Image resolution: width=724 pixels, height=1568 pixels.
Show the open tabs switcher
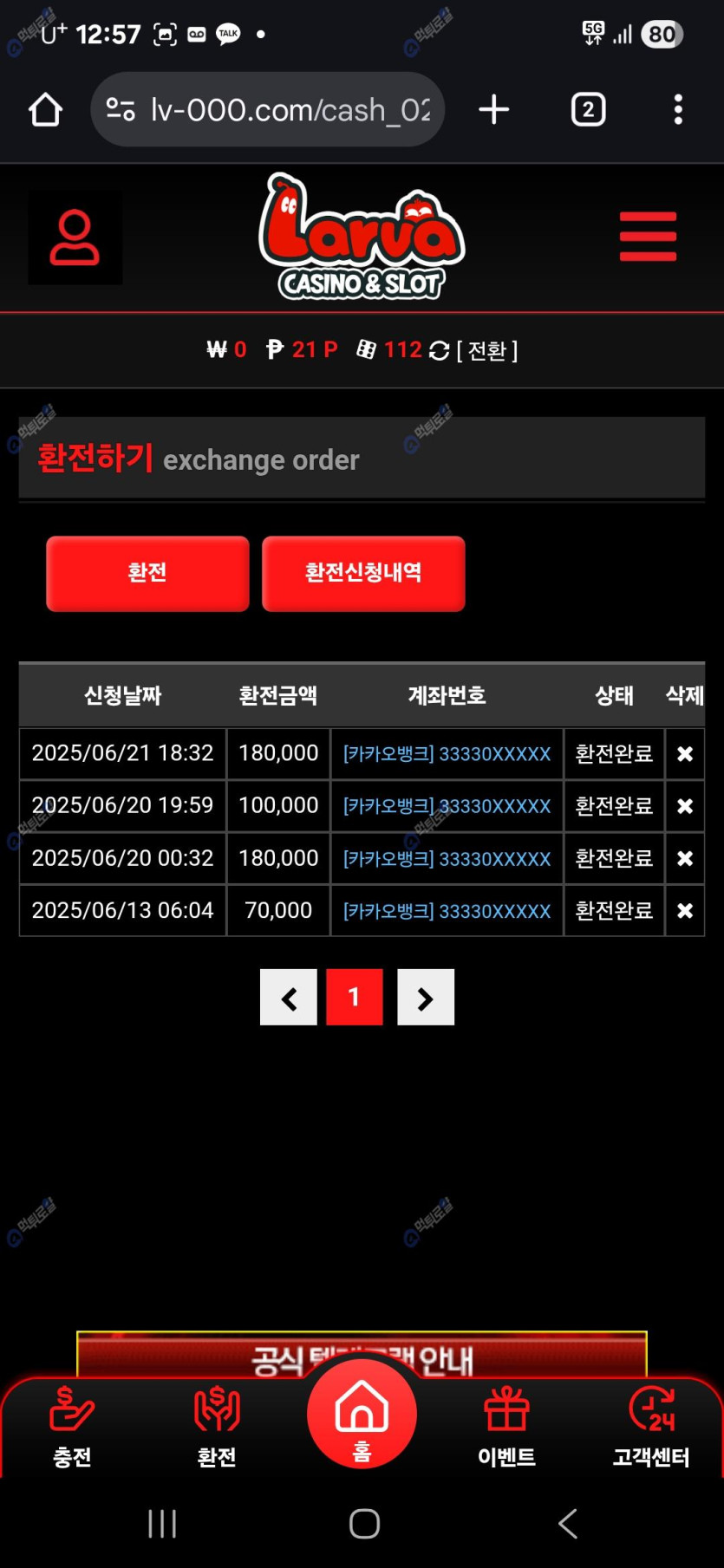(x=588, y=110)
